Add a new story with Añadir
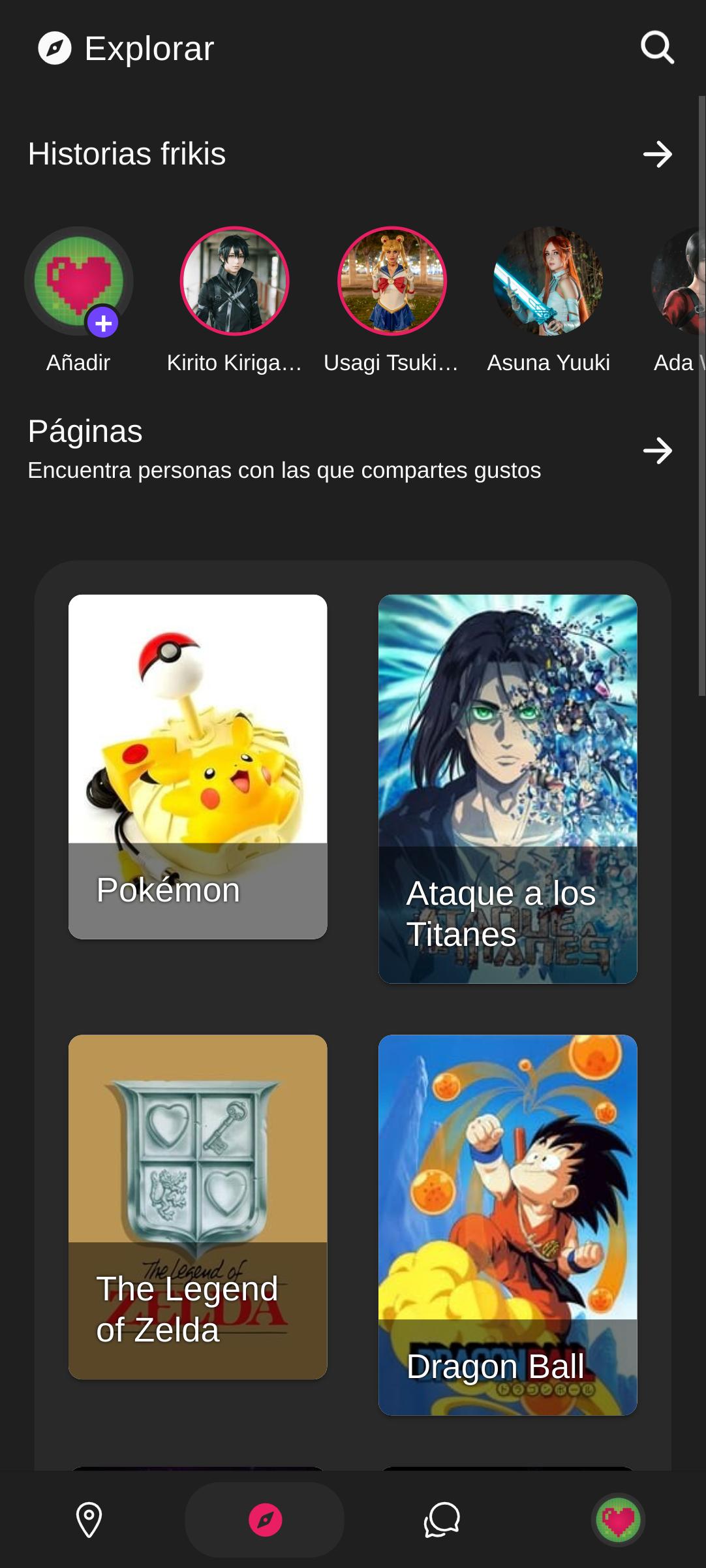Viewport: 706px width, 1568px height. click(79, 281)
